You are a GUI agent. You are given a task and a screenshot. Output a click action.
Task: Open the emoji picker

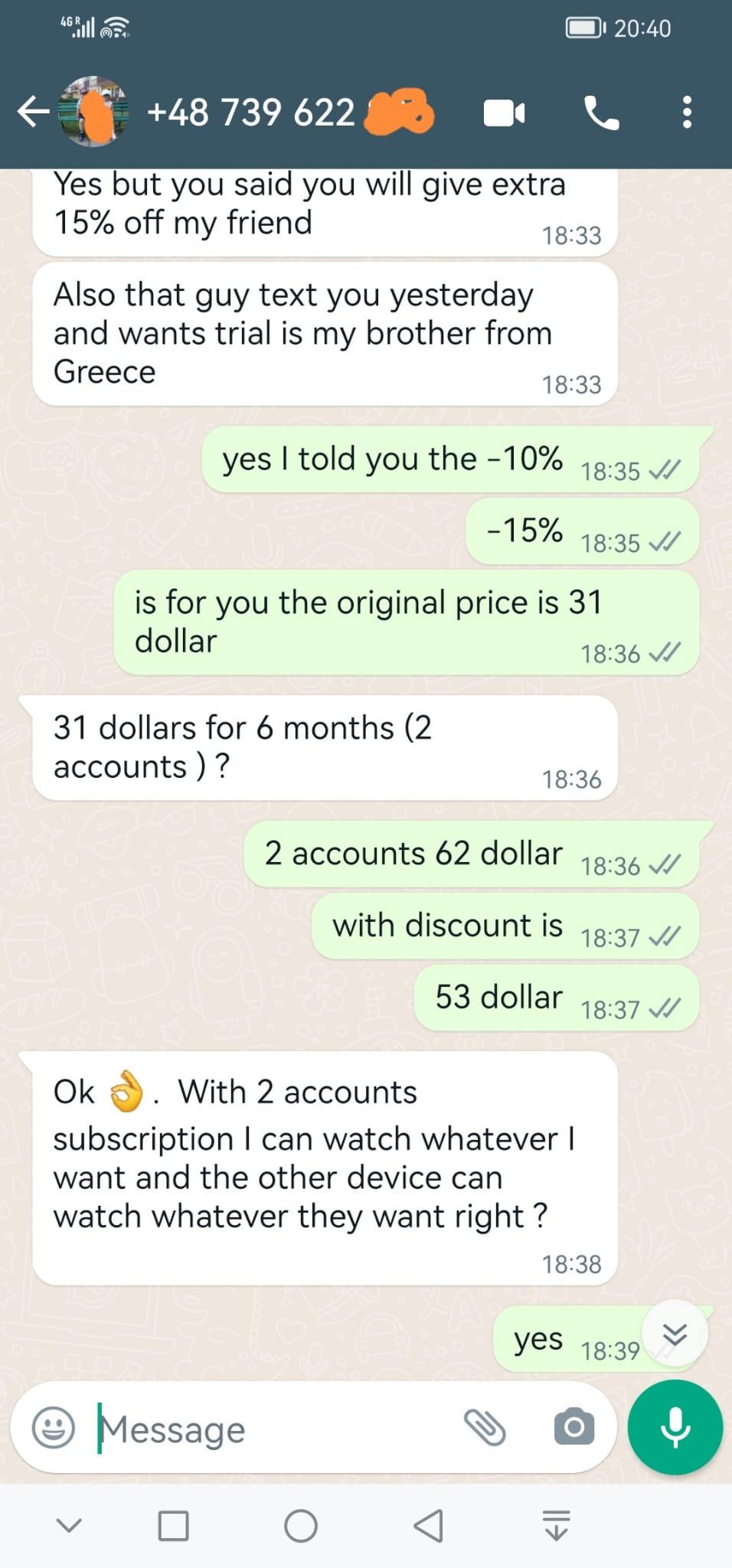point(54,1428)
